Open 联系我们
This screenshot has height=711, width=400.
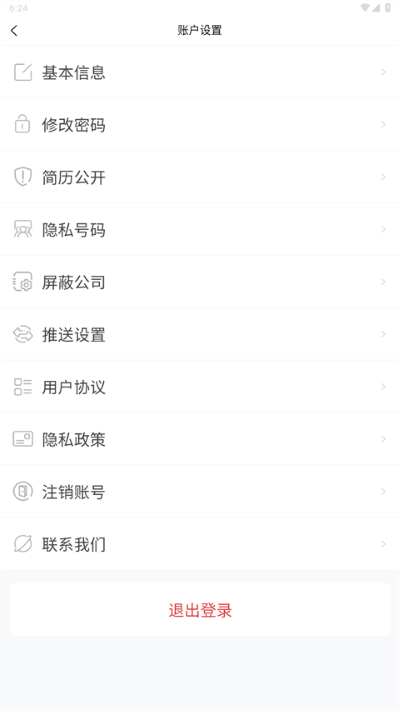200,544
